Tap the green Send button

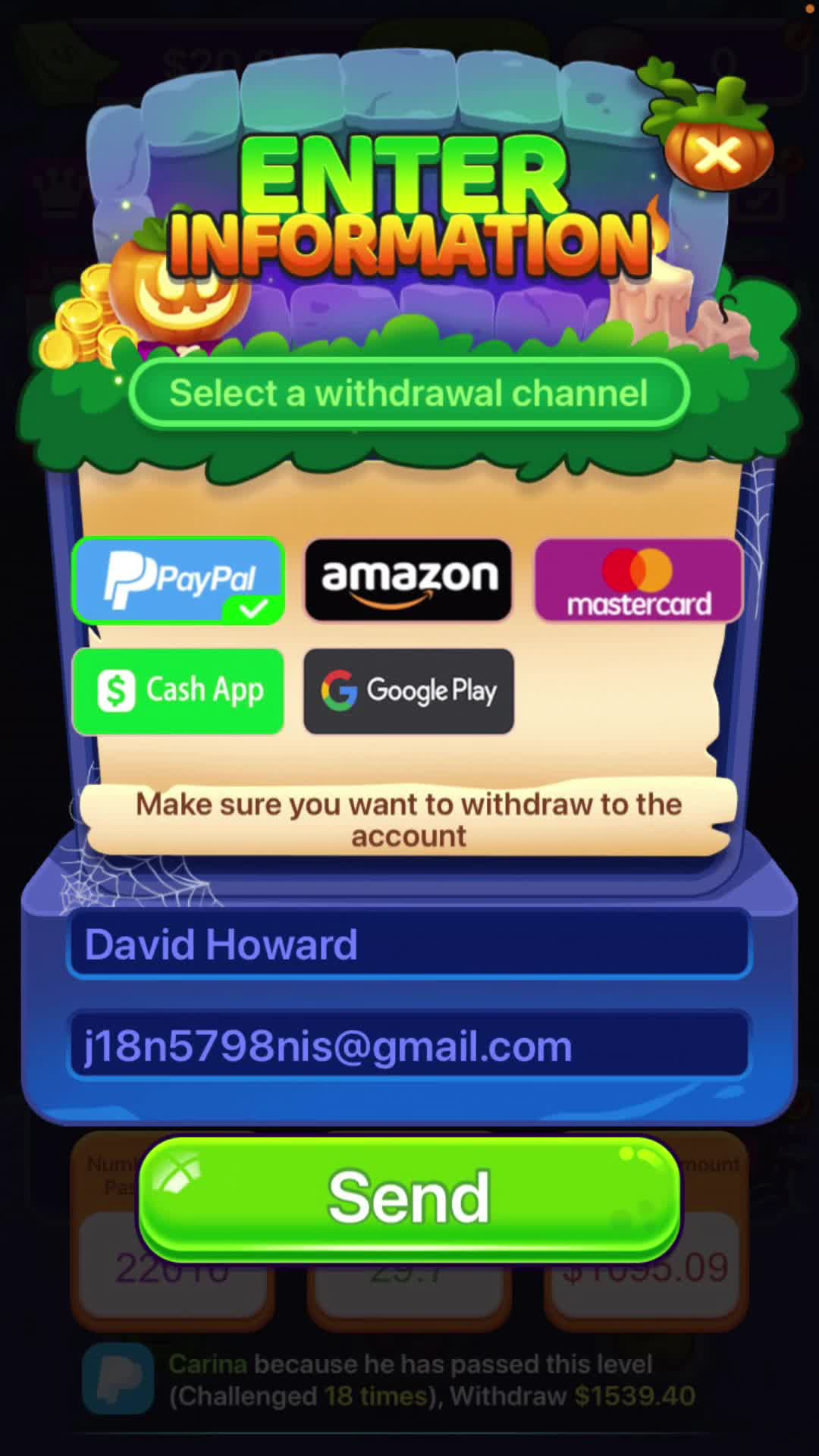pyautogui.click(x=409, y=1198)
